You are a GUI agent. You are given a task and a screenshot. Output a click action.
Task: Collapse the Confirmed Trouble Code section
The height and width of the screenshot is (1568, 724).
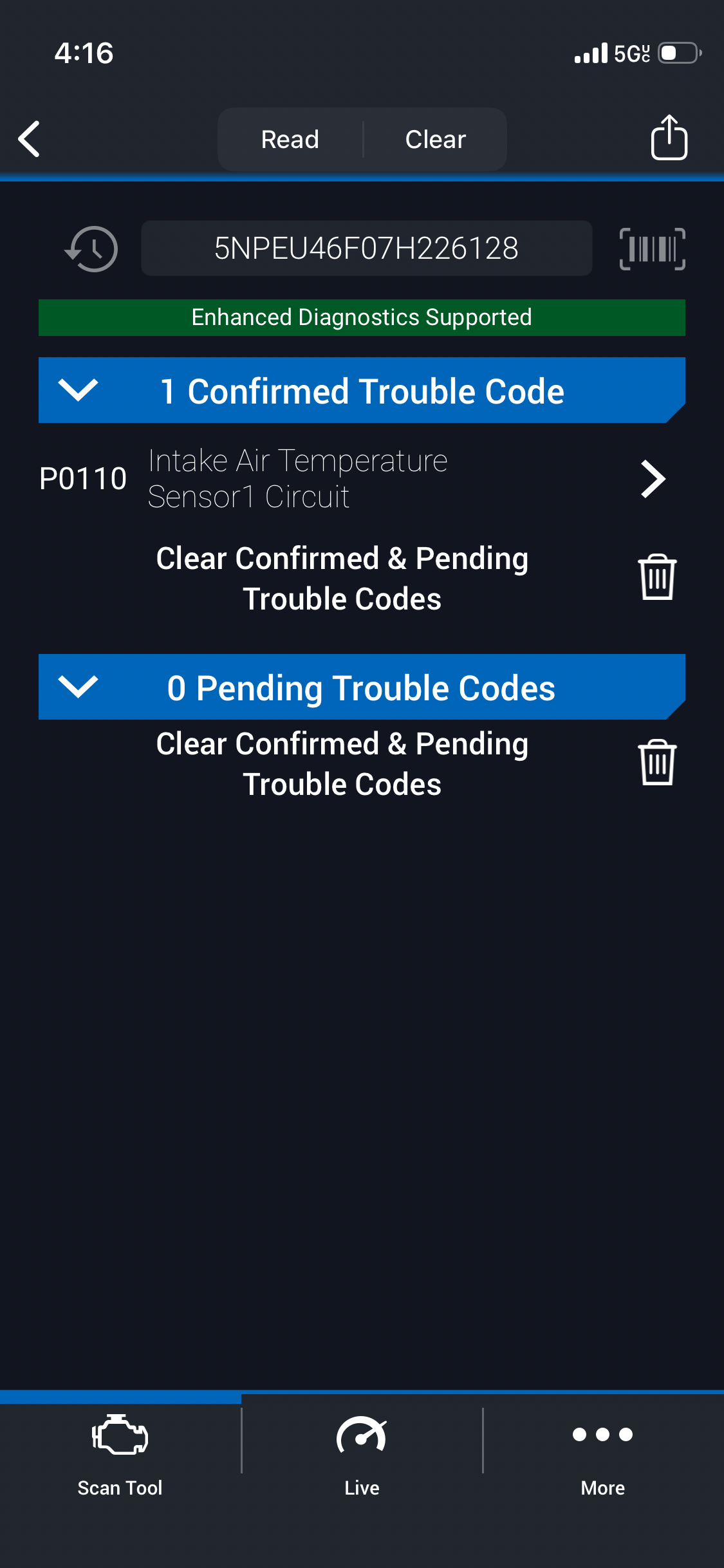(x=78, y=390)
